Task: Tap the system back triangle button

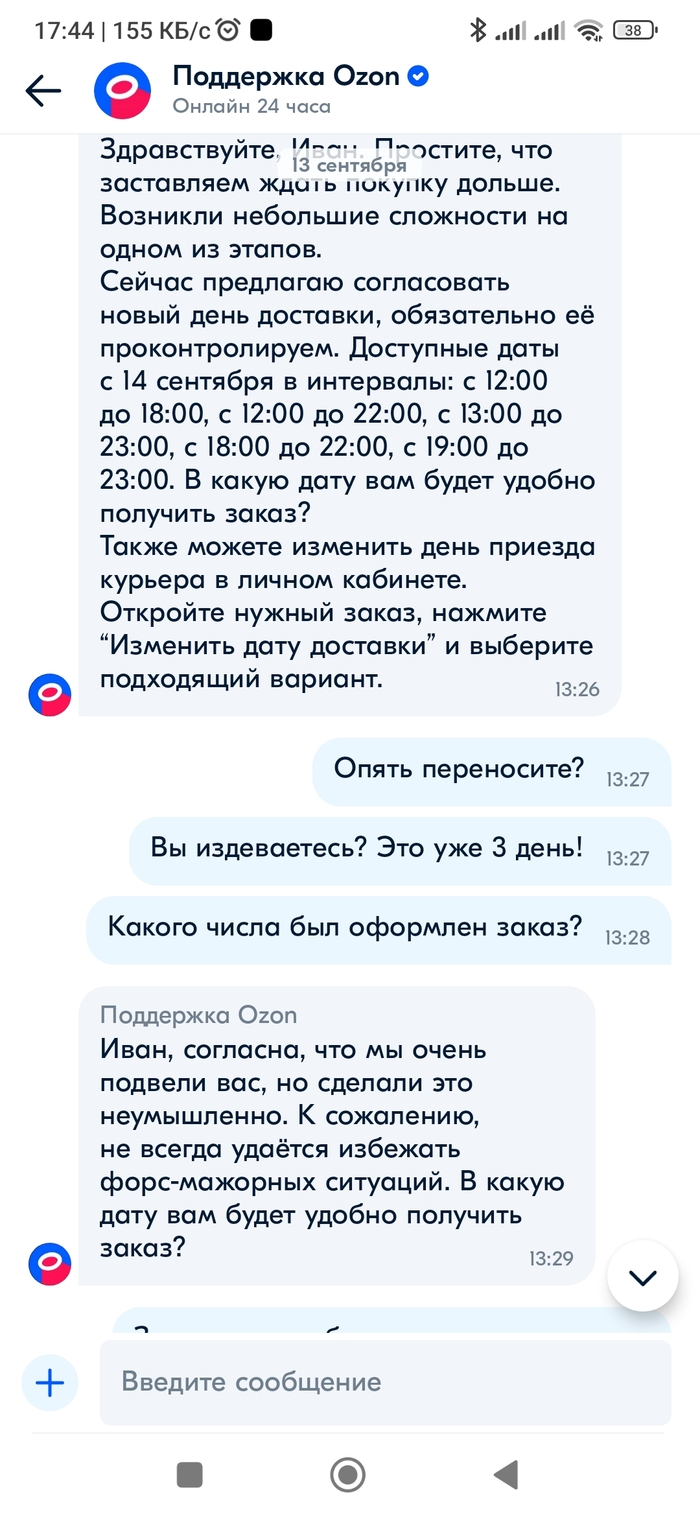Action: 506,1474
